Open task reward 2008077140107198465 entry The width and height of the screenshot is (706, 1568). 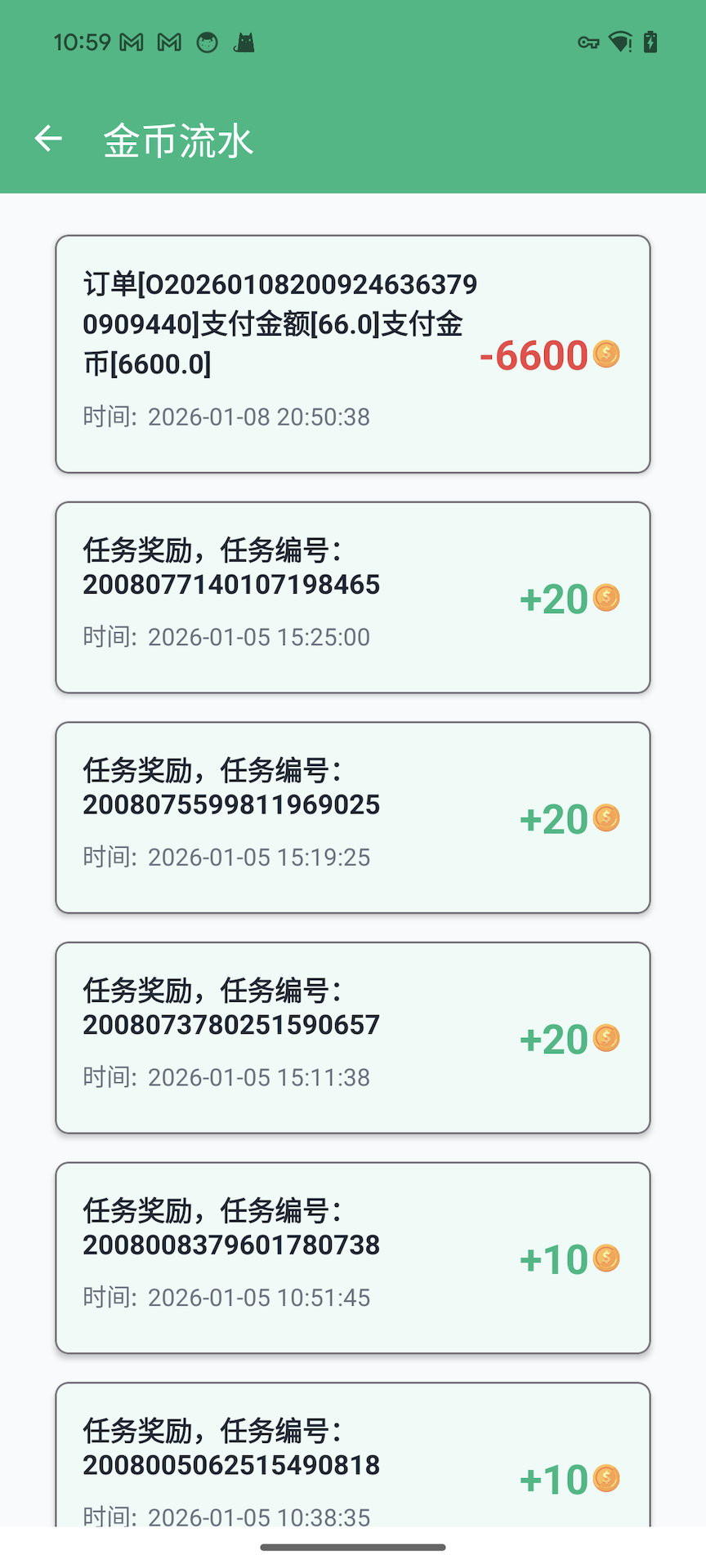(x=351, y=597)
